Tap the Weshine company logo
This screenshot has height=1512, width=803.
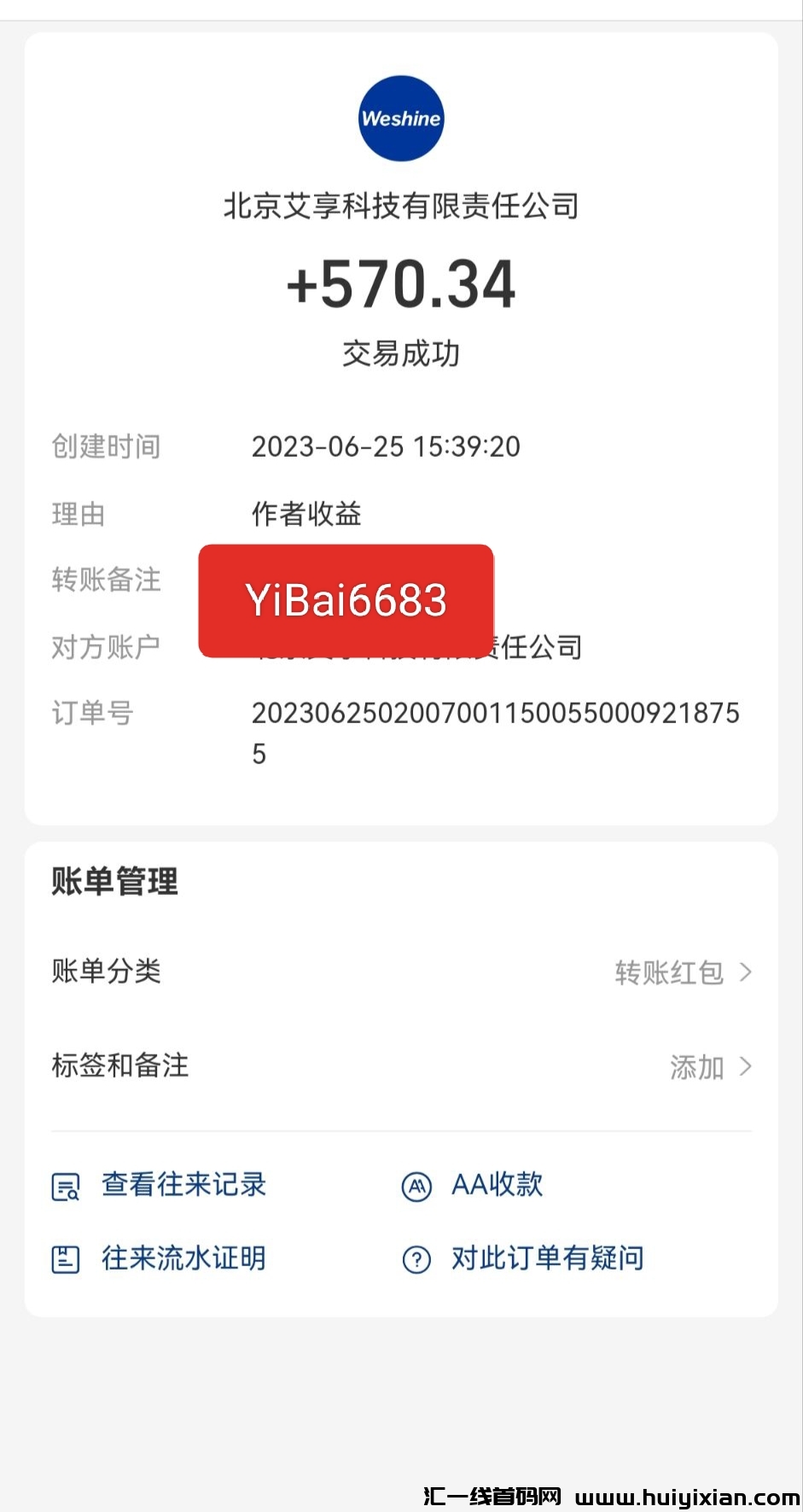point(401,118)
